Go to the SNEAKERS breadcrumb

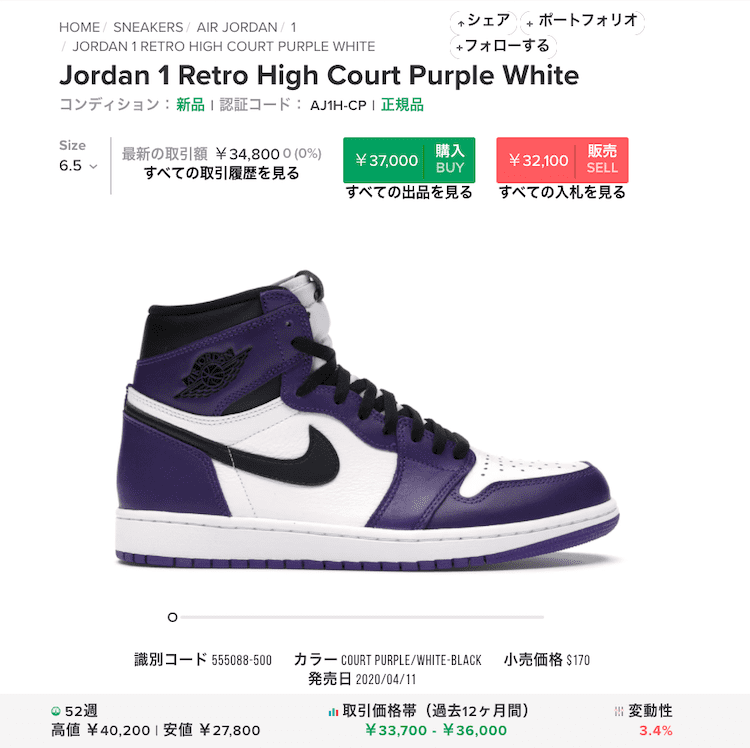point(148,26)
